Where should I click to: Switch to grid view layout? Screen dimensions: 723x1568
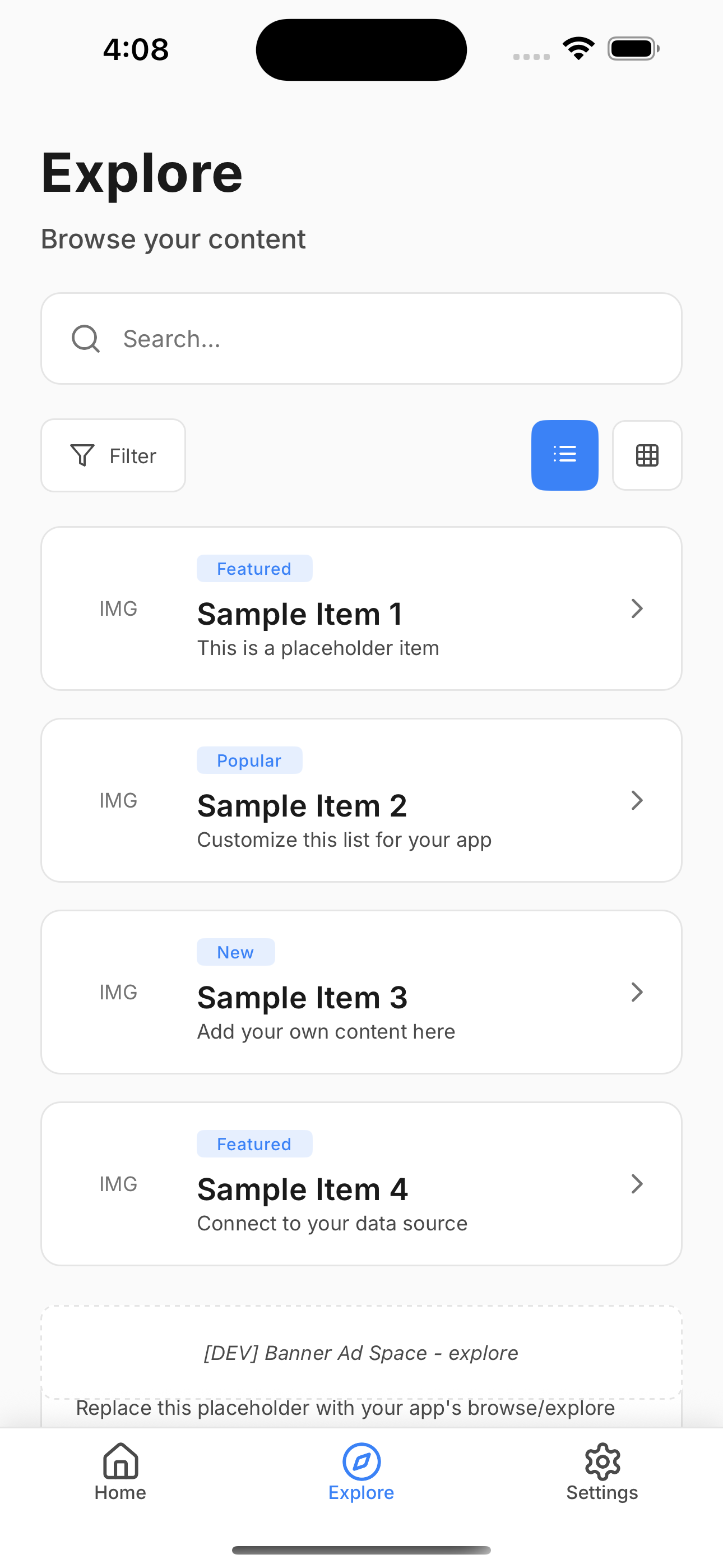[x=647, y=455]
